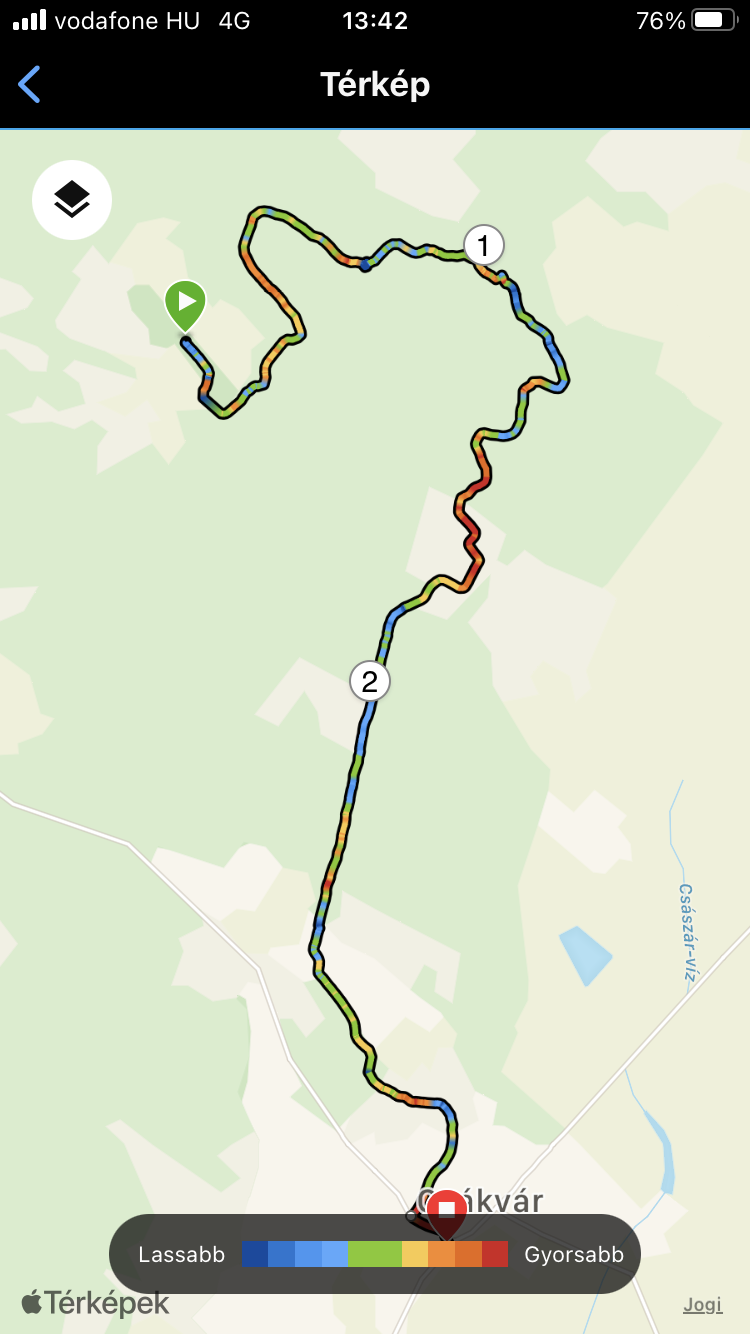Select kilometer marker 2 on the route
The height and width of the screenshot is (1334, 750).
tap(370, 682)
